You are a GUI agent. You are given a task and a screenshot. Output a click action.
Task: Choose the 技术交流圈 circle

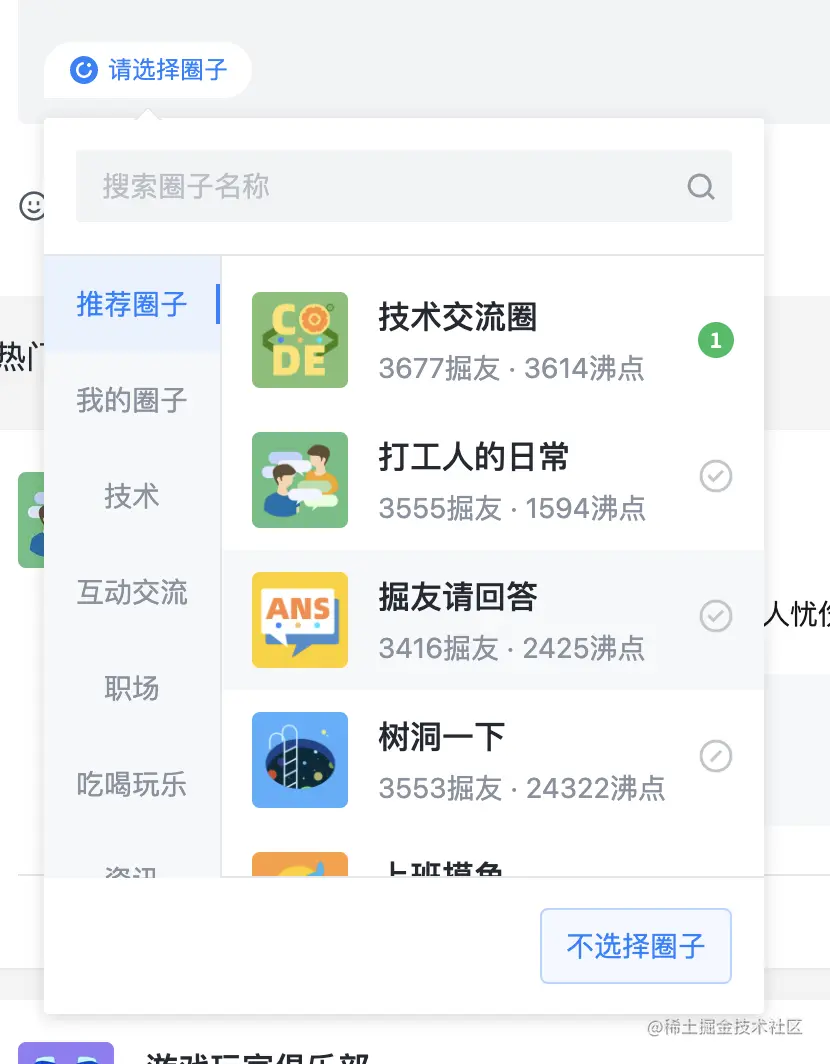click(493, 340)
